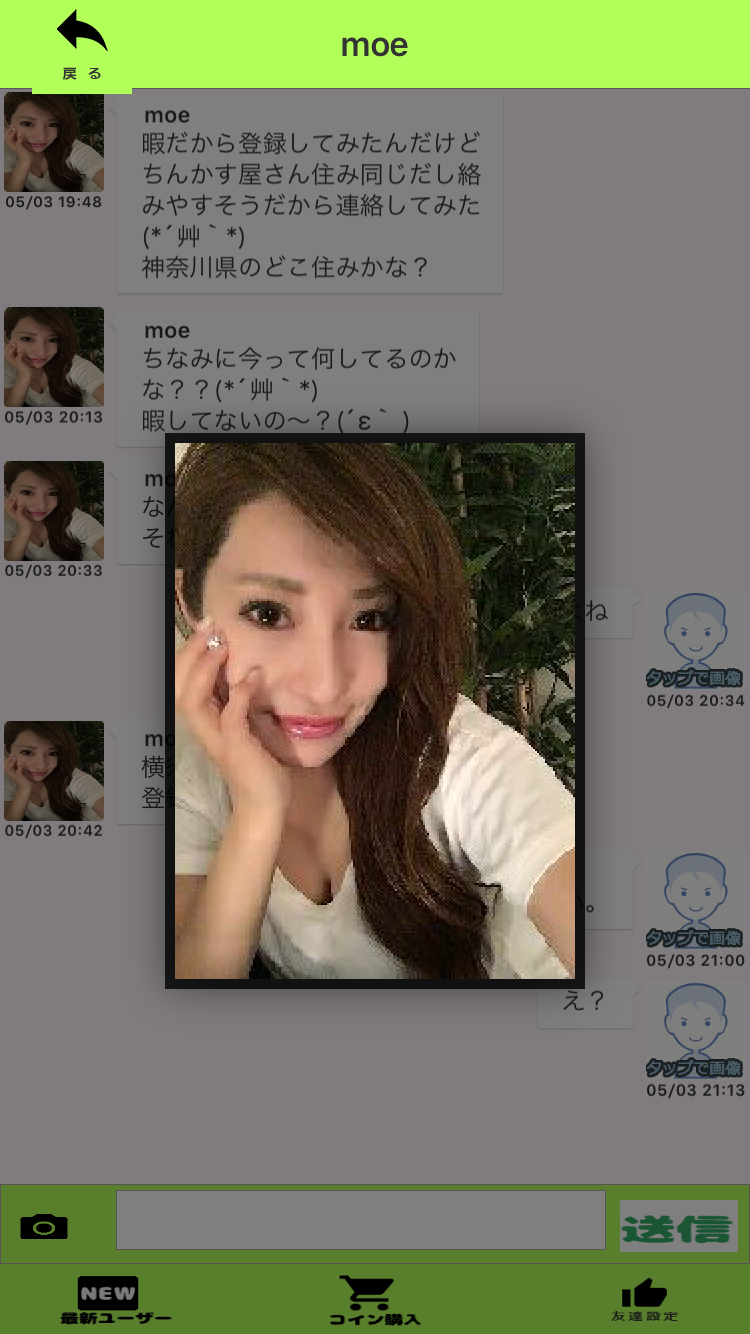This screenshot has height=1334, width=750.
Task: Tap the 戻る back arrow
Action: (x=82, y=46)
